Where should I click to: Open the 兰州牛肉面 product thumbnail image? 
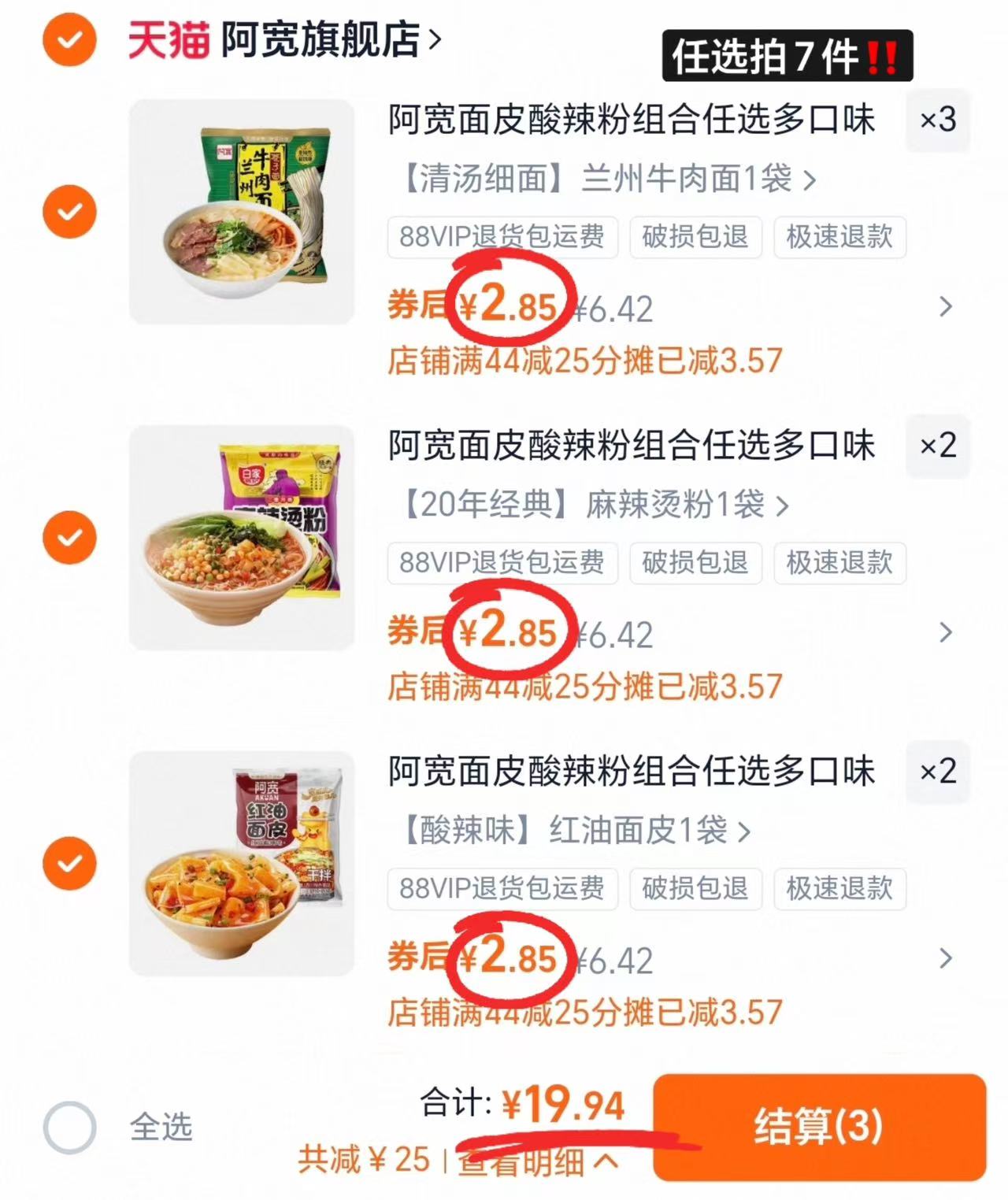pos(244,213)
